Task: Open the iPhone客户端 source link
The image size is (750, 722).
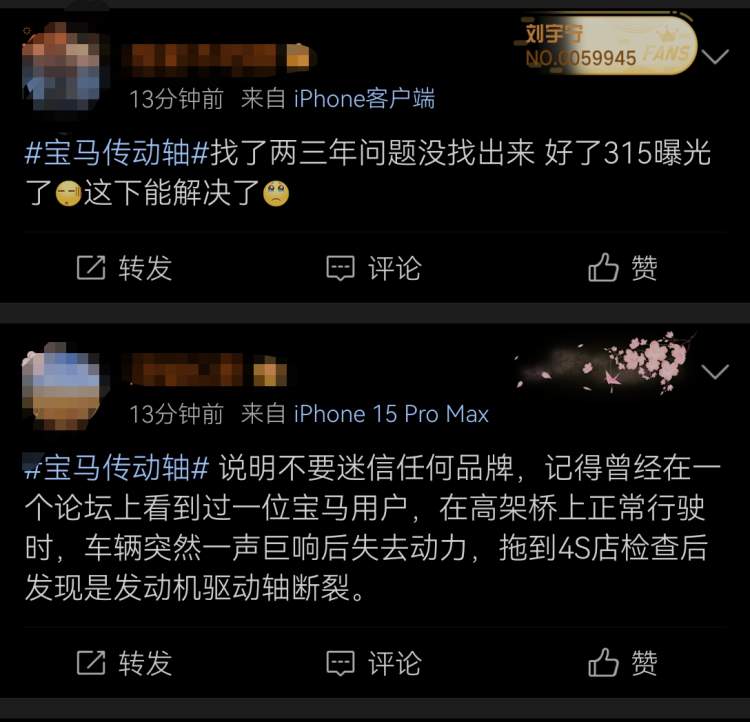Action: coord(364,99)
